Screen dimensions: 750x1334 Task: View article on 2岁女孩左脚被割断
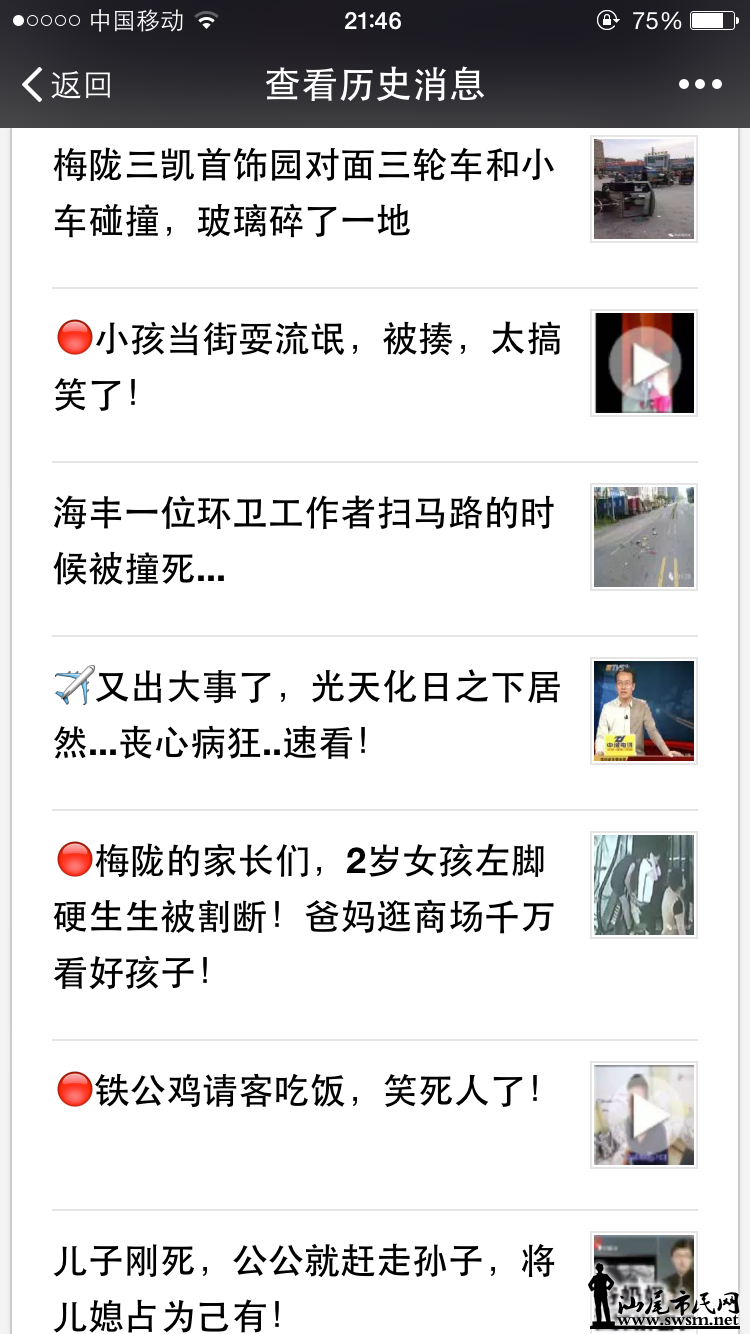[x=304, y=915]
